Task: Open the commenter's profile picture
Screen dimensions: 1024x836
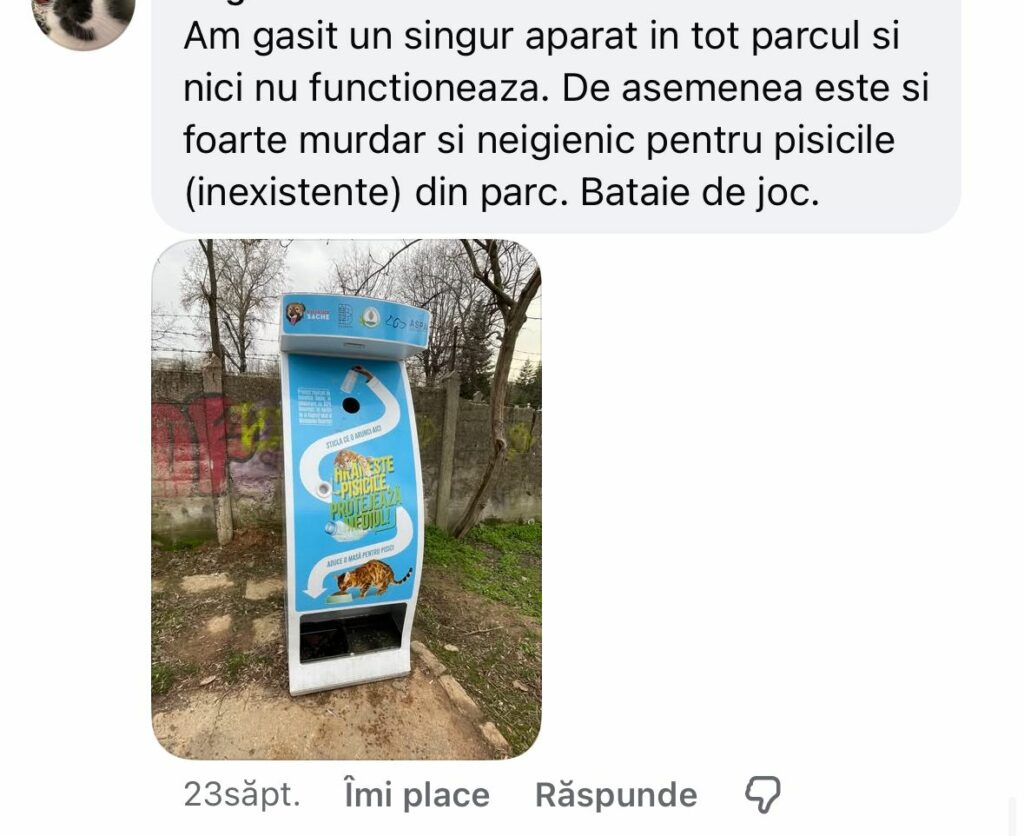Action: coord(84,18)
